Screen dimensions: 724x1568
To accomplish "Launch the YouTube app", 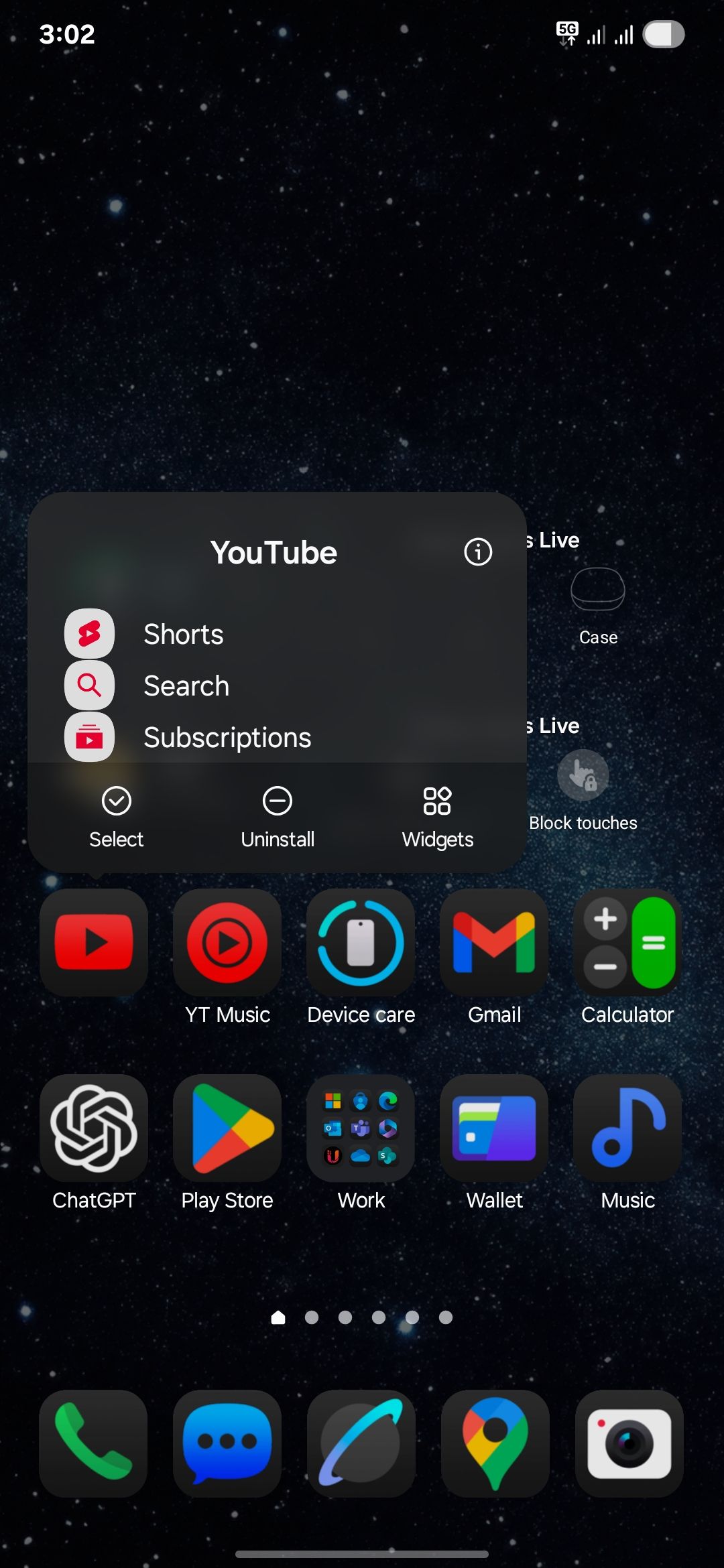I will tap(93, 942).
